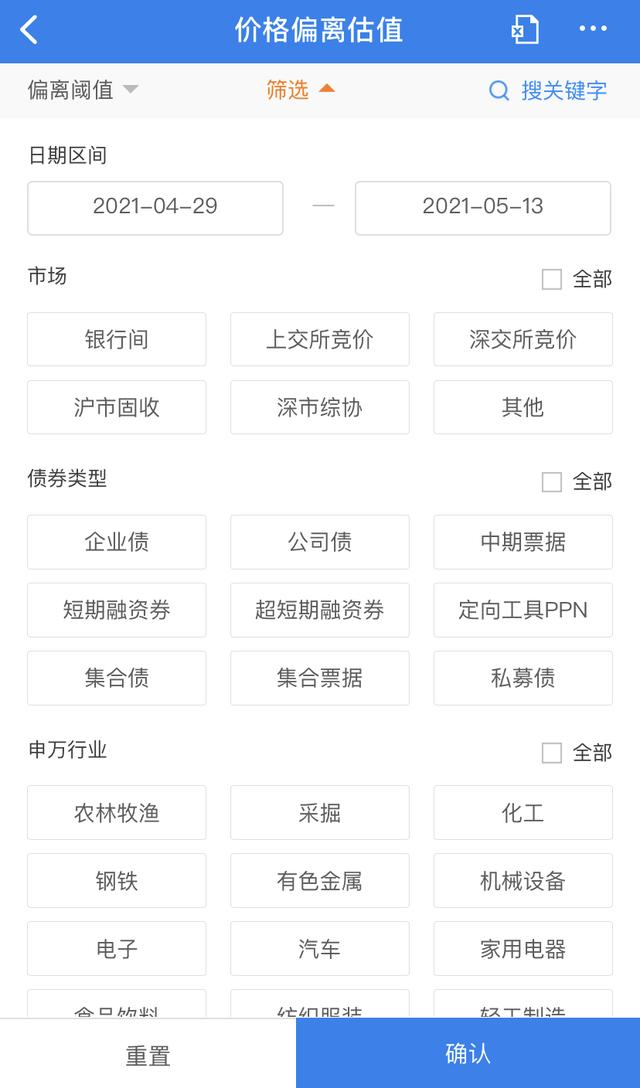The width and height of the screenshot is (640, 1088).
Task: Change the end date 2021-05-13
Action: pos(483,207)
